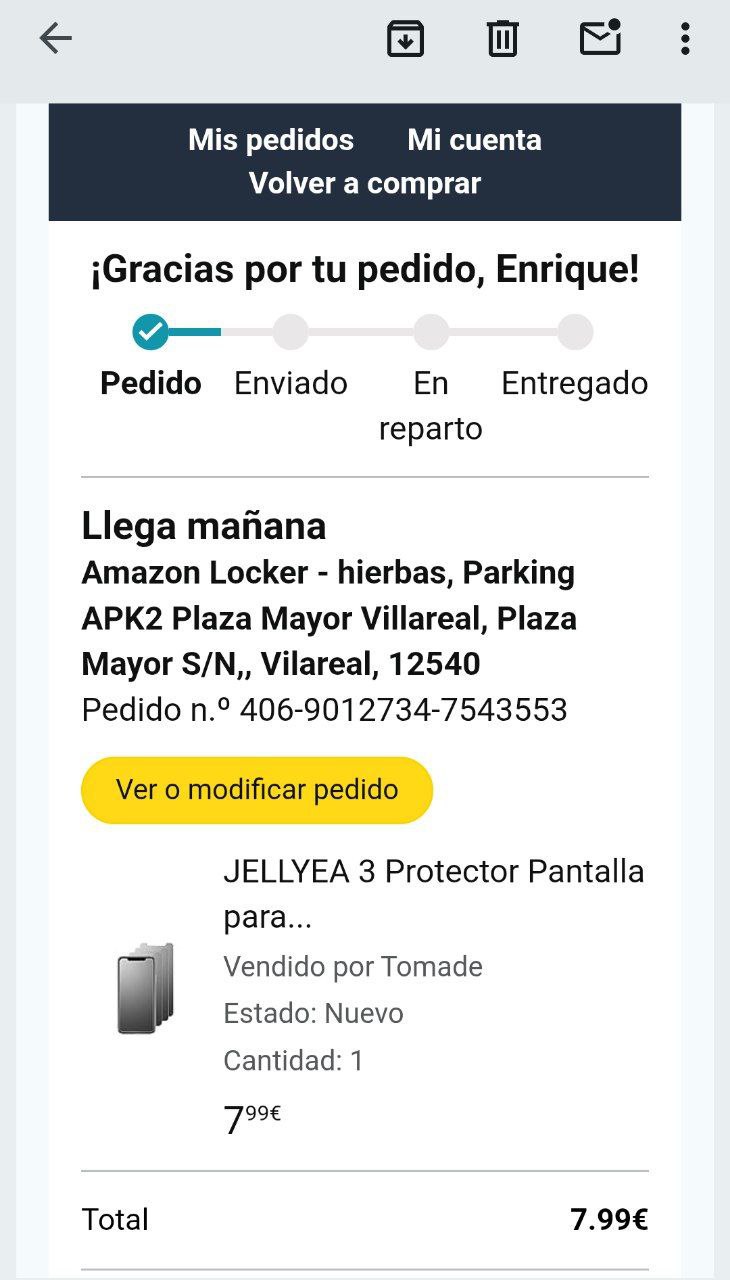Open the Mi cuenta link
The width and height of the screenshot is (730, 1280).
(x=474, y=140)
